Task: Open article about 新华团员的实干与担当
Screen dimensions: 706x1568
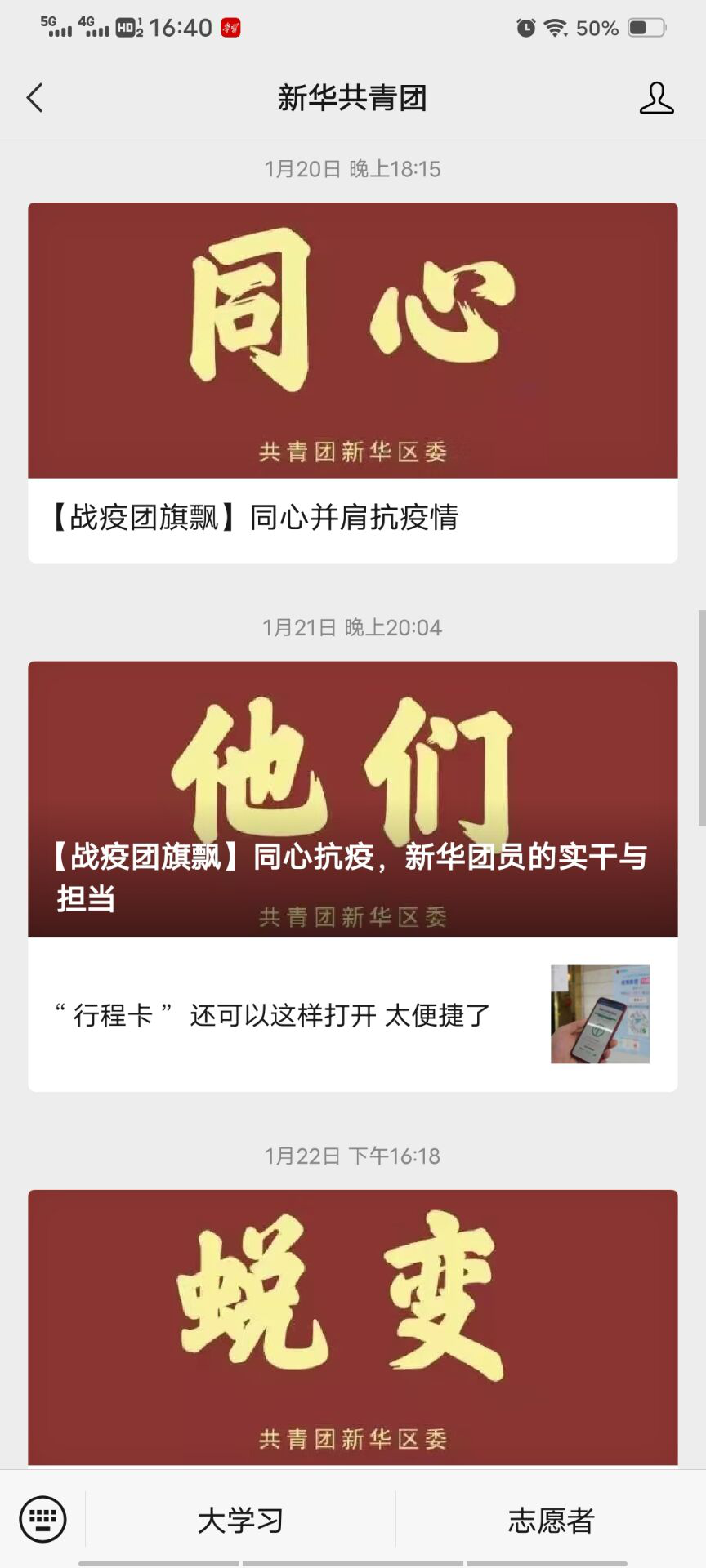Action: (x=351, y=874)
